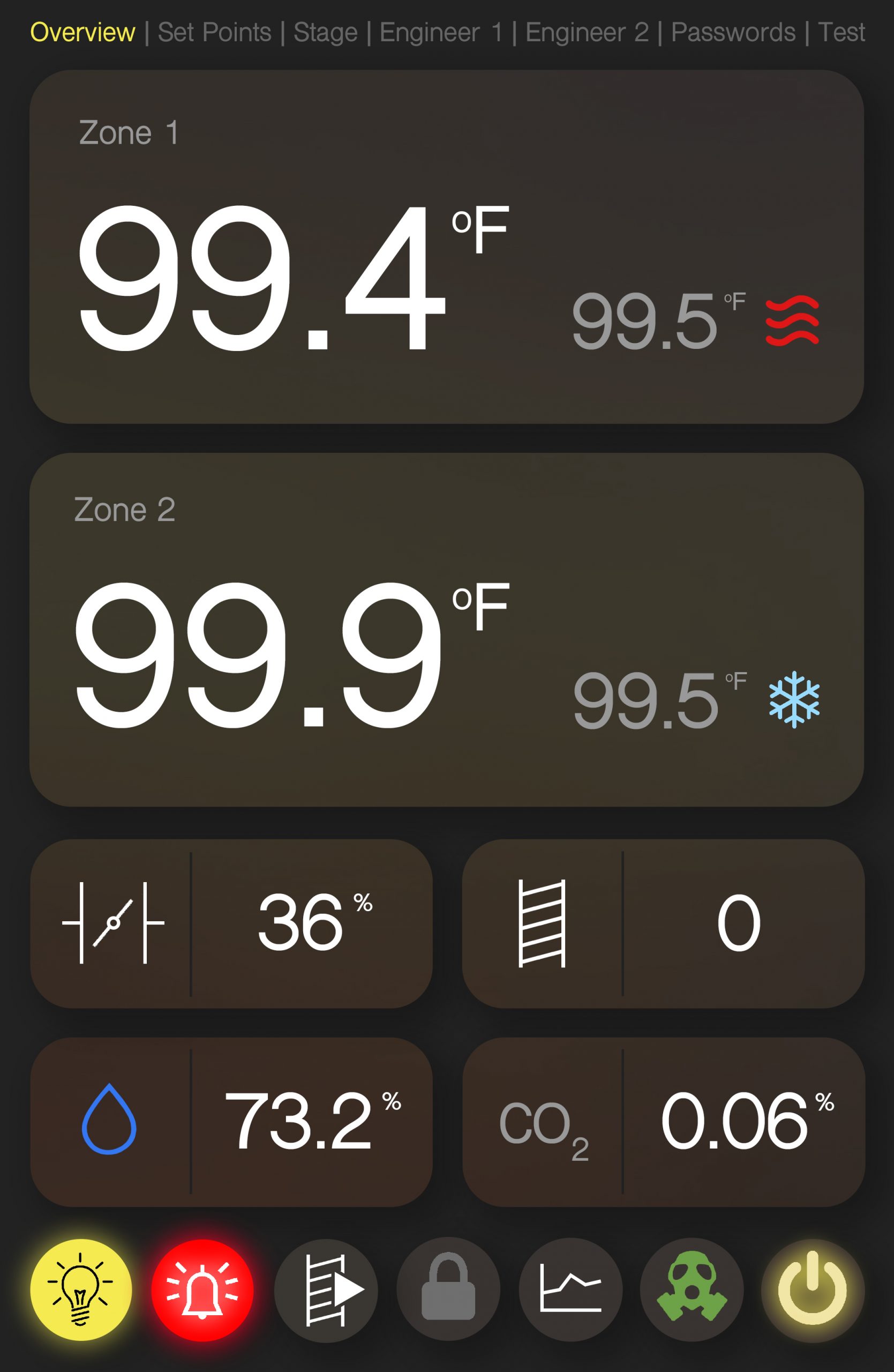Open the Passwords tab
Screen dimensions: 894x1372
coord(733,32)
